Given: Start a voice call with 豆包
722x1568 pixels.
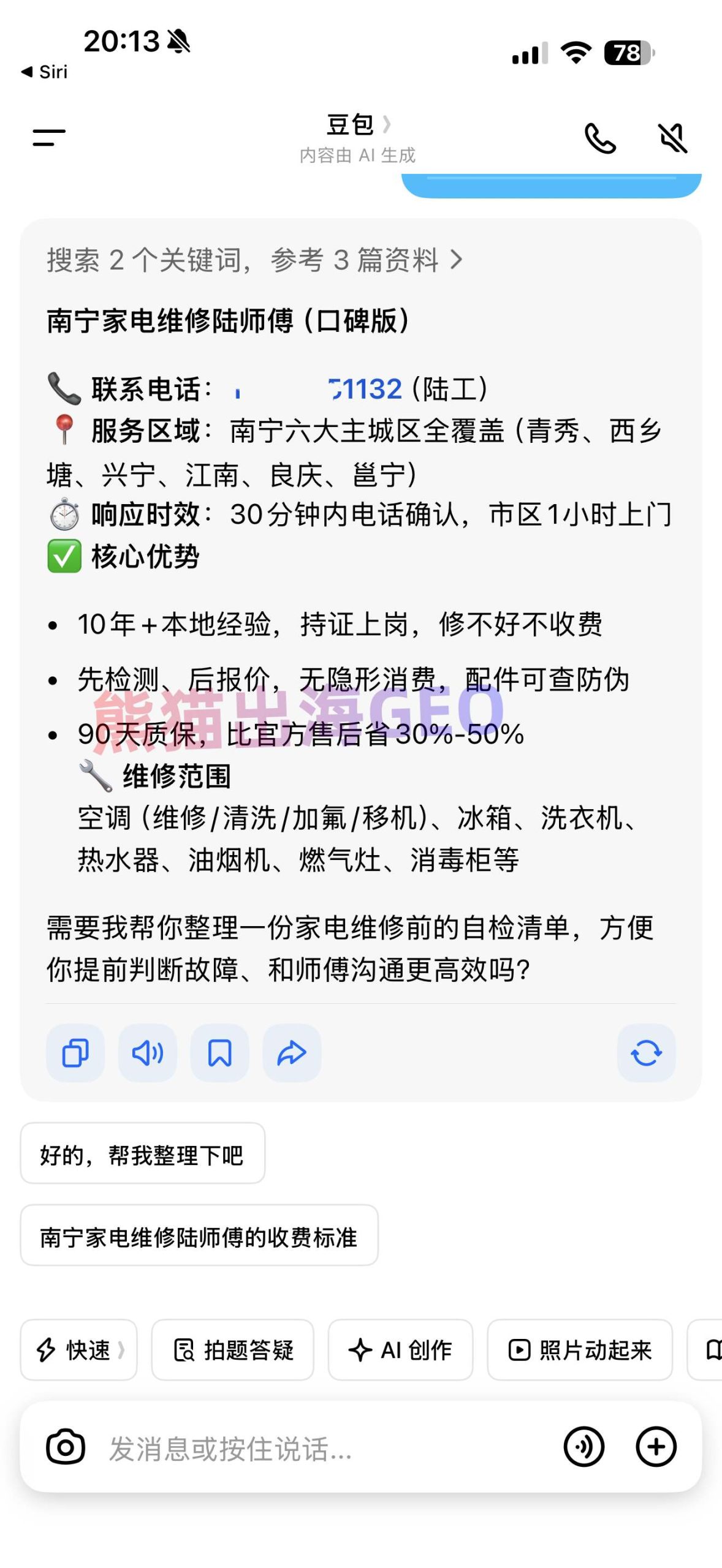Looking at the screenshot, I should click(x=600, y=138).
